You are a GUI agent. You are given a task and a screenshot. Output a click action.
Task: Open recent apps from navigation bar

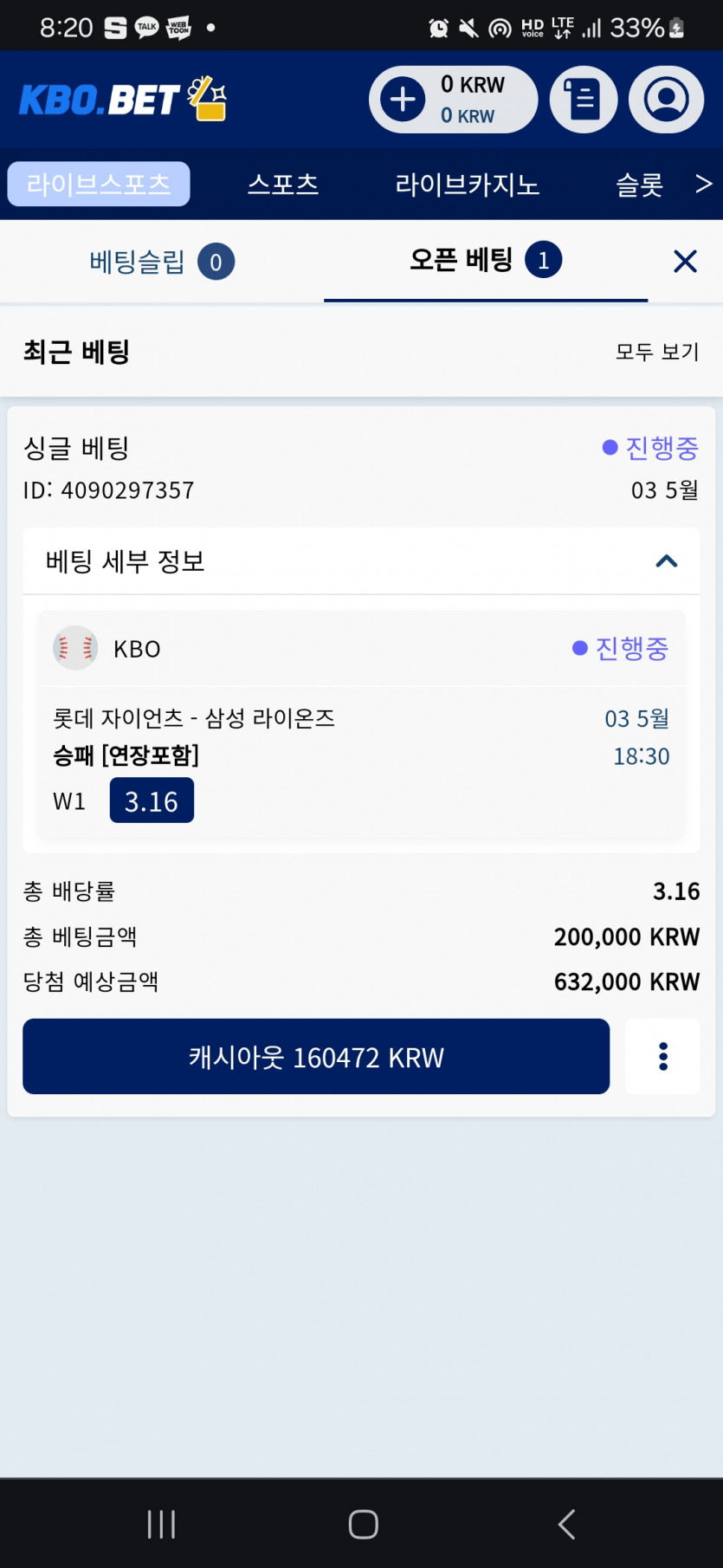tap(161, 1524)
